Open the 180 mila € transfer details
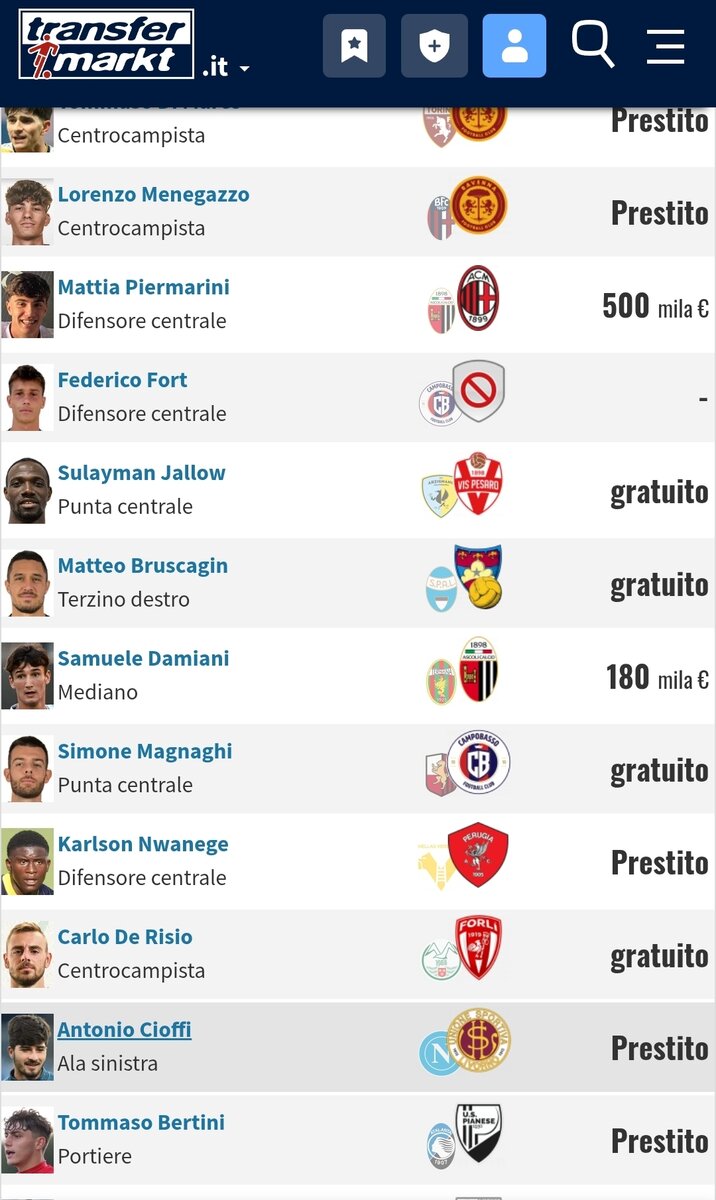 657,678
